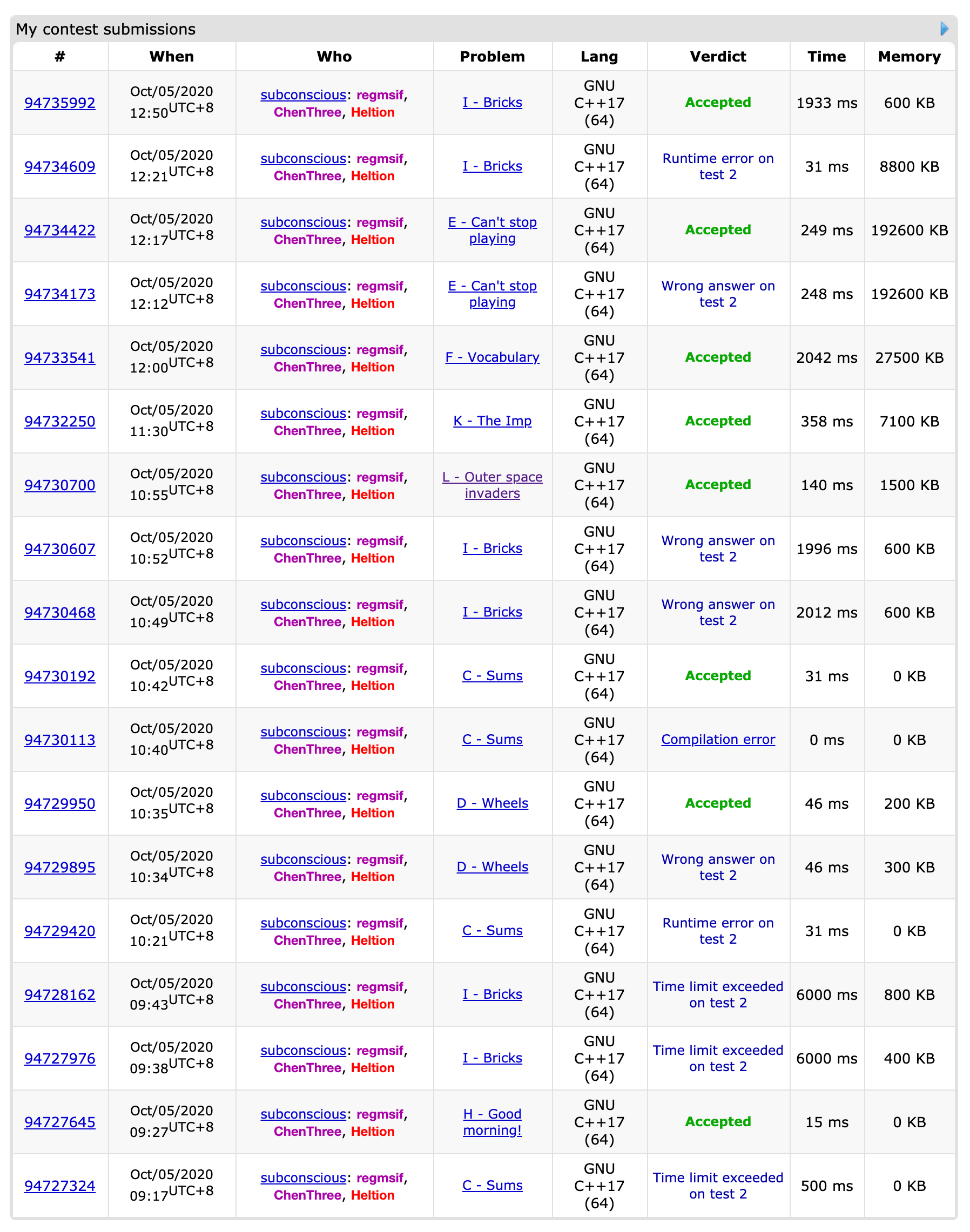Open problem E in submission 94734422 row
This screenshot has width=970, height=1232.
point(492,230)
